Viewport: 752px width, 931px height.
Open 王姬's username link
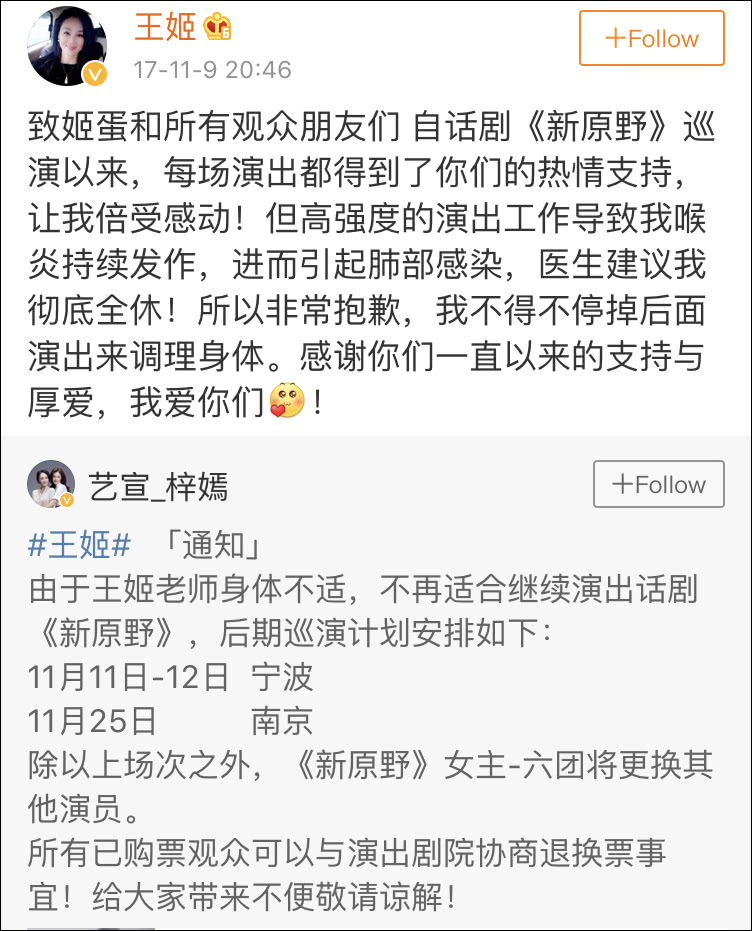point(165,27)
